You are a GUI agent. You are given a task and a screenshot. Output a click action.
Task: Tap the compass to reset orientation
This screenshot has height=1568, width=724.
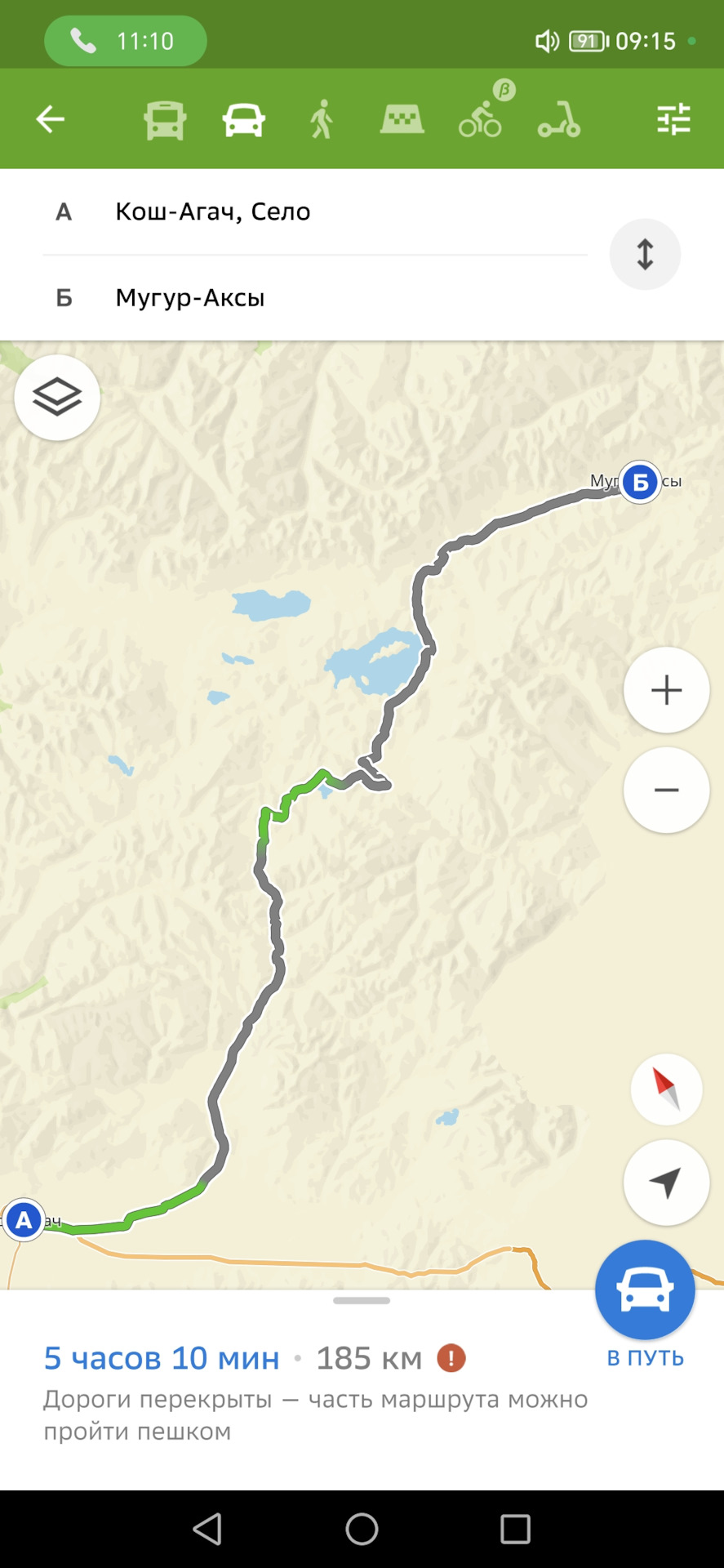pos(666,1089)
